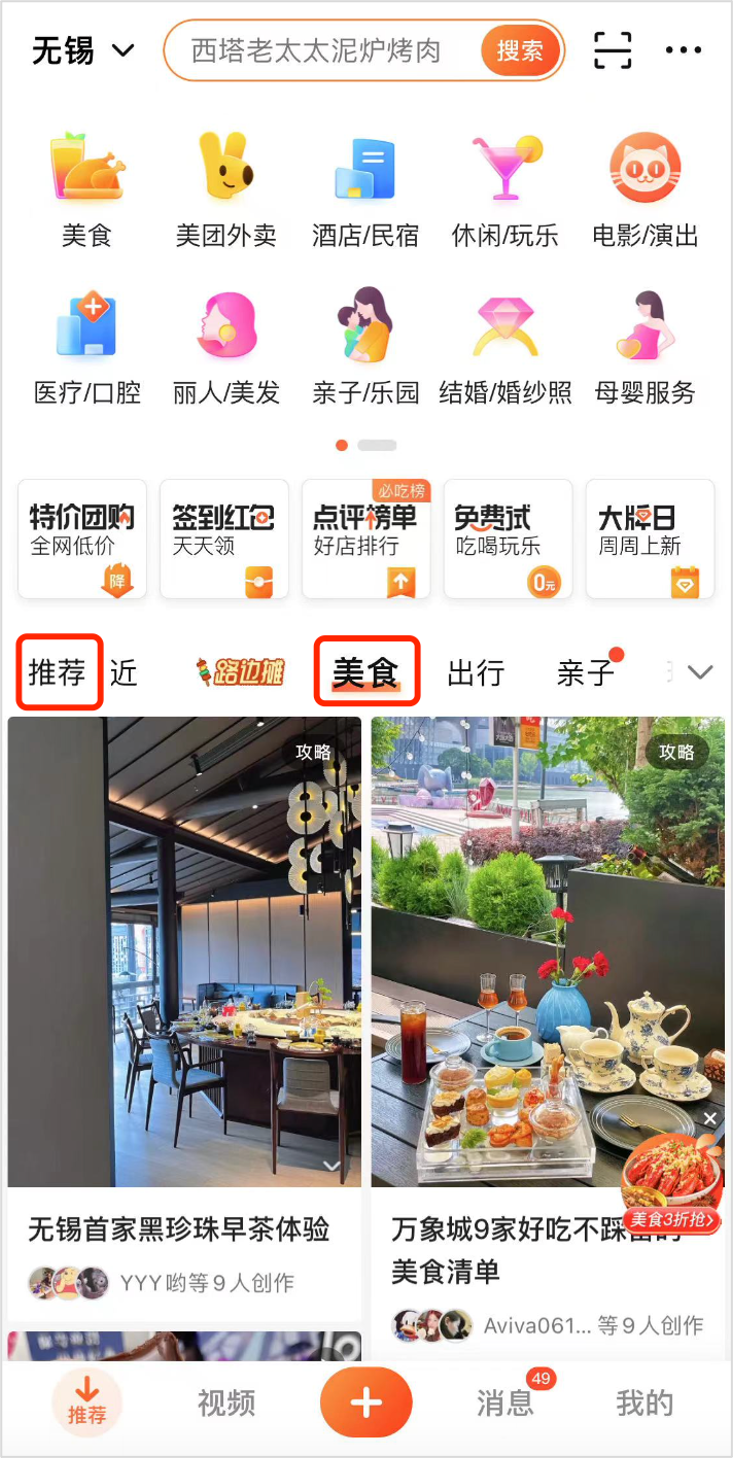
Task: Switch to the 亲子 feed tab
Action: coord(585,673)
